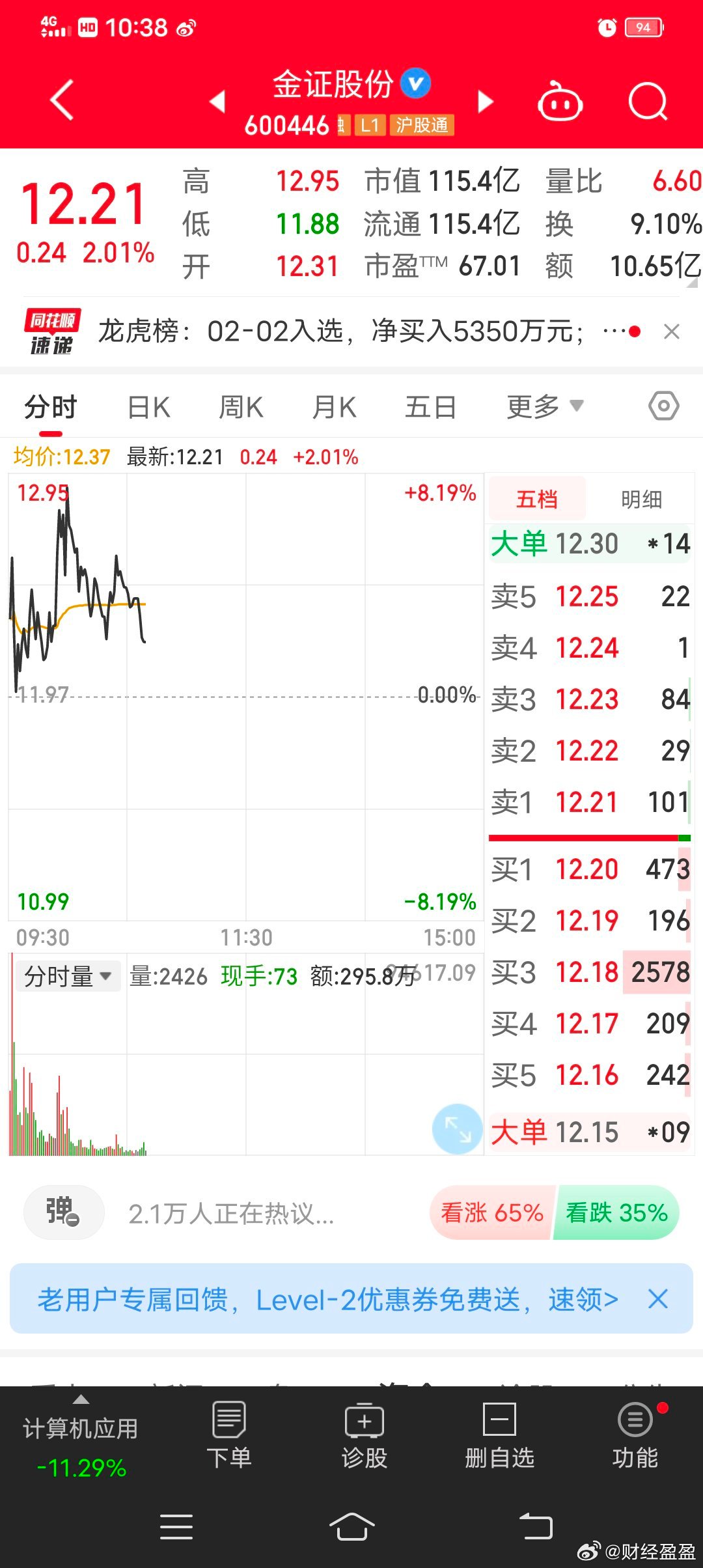Dismiss the 同花顺速递 news banner
Viewport: 703px width, 1568px height.
[x=671, y=331]
